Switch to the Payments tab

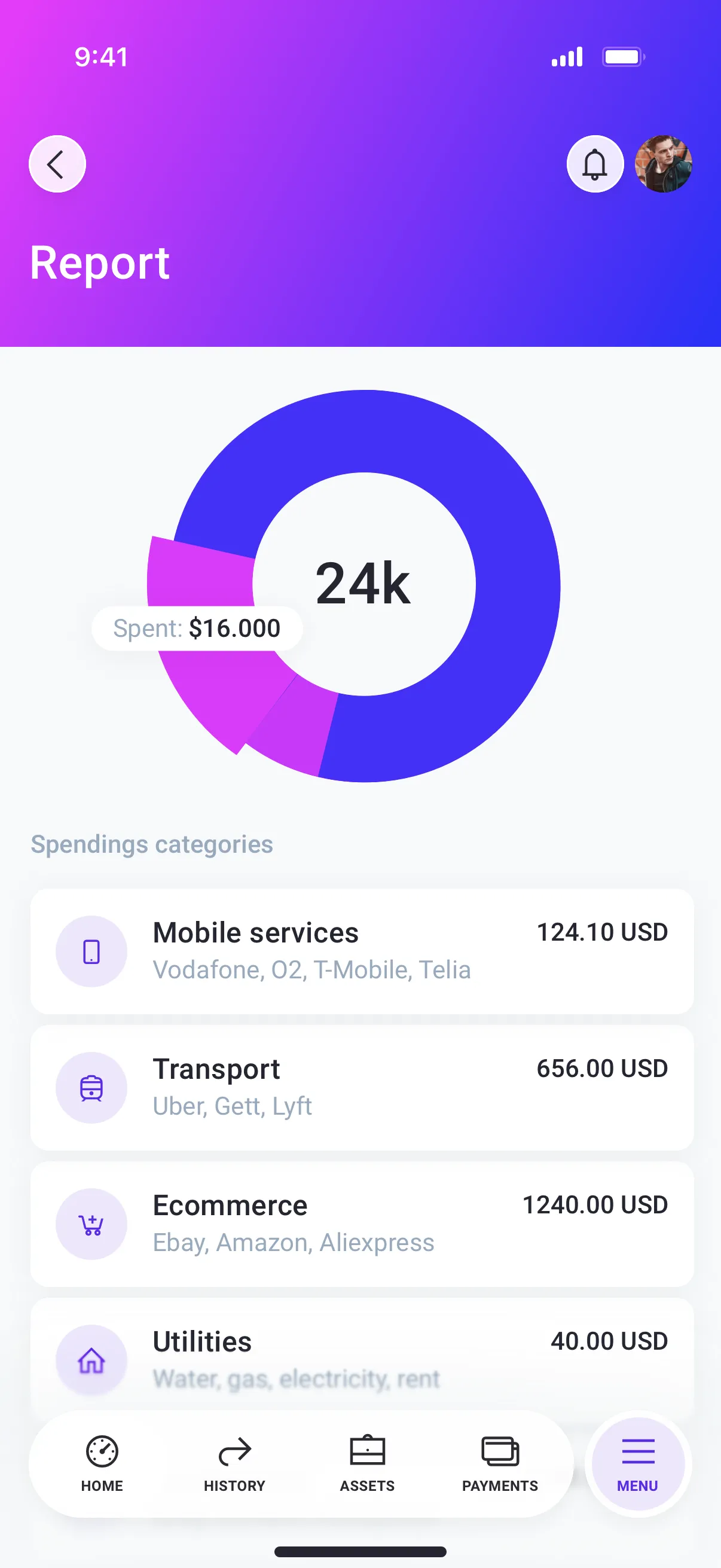pos(500,1464)
